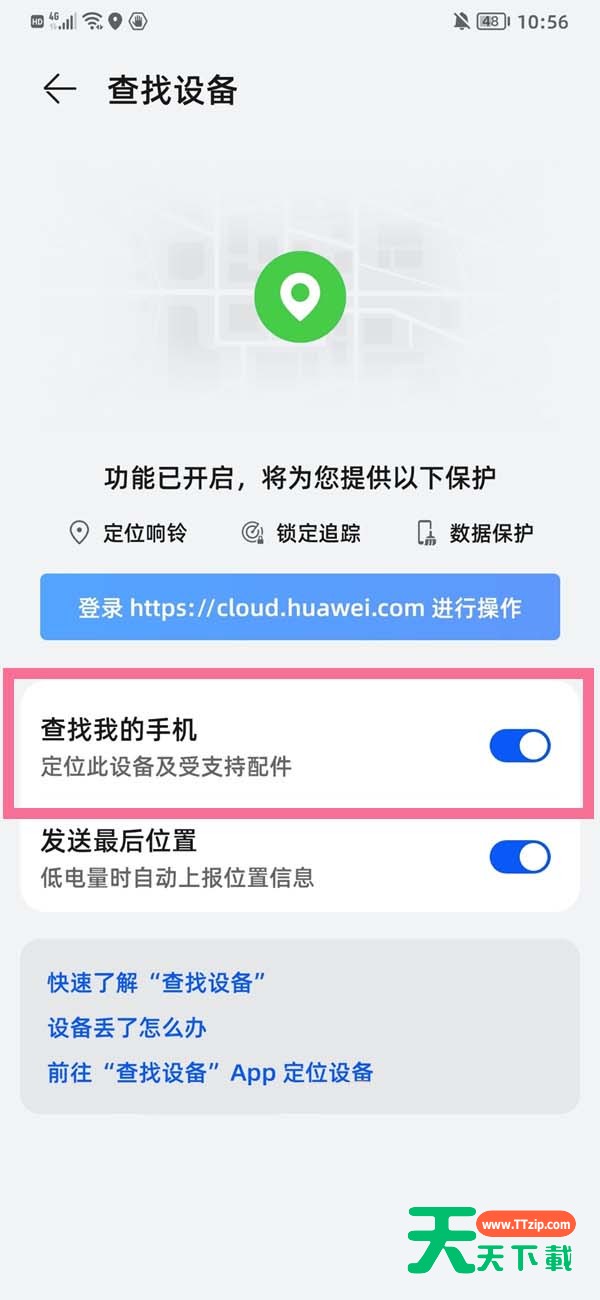This screenshot has width=600, height=1300.
Task: Open 快速了解“查找设备” link
Action: (156, 982)
